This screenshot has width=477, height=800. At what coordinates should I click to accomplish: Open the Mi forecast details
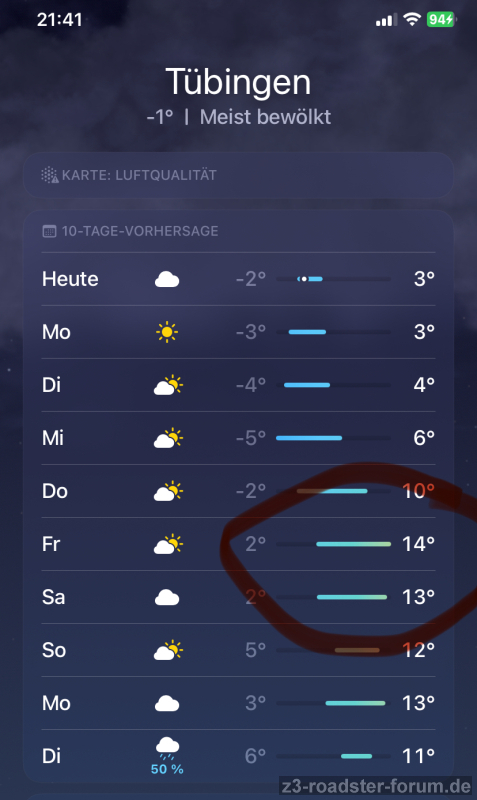click(238, 438)
